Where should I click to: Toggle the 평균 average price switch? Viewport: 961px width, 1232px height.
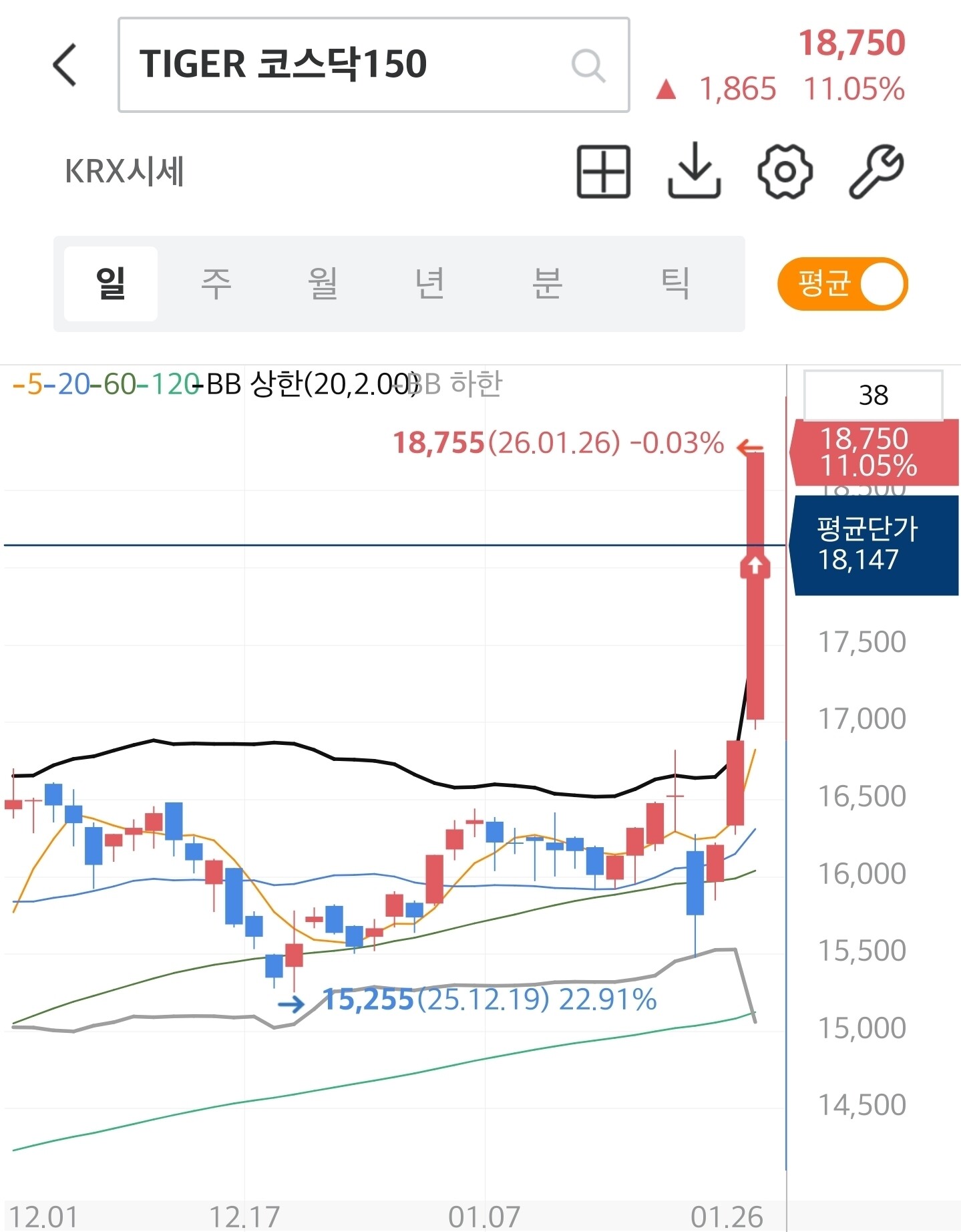842,283
